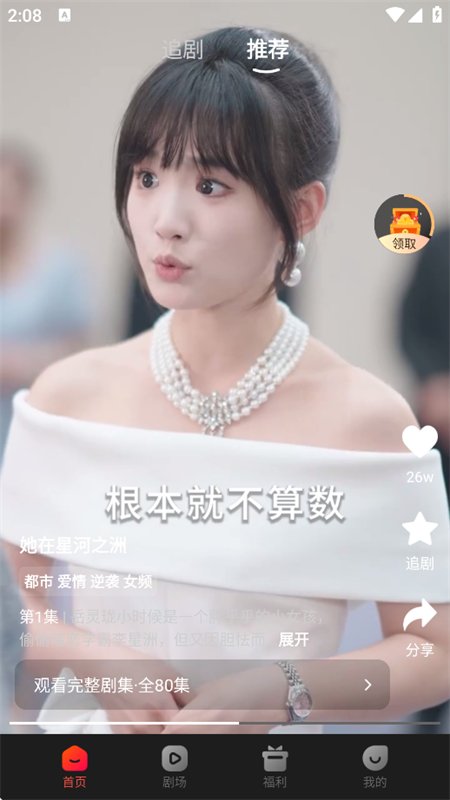
Task: Go to the 首页 tab
Action: 74,767
